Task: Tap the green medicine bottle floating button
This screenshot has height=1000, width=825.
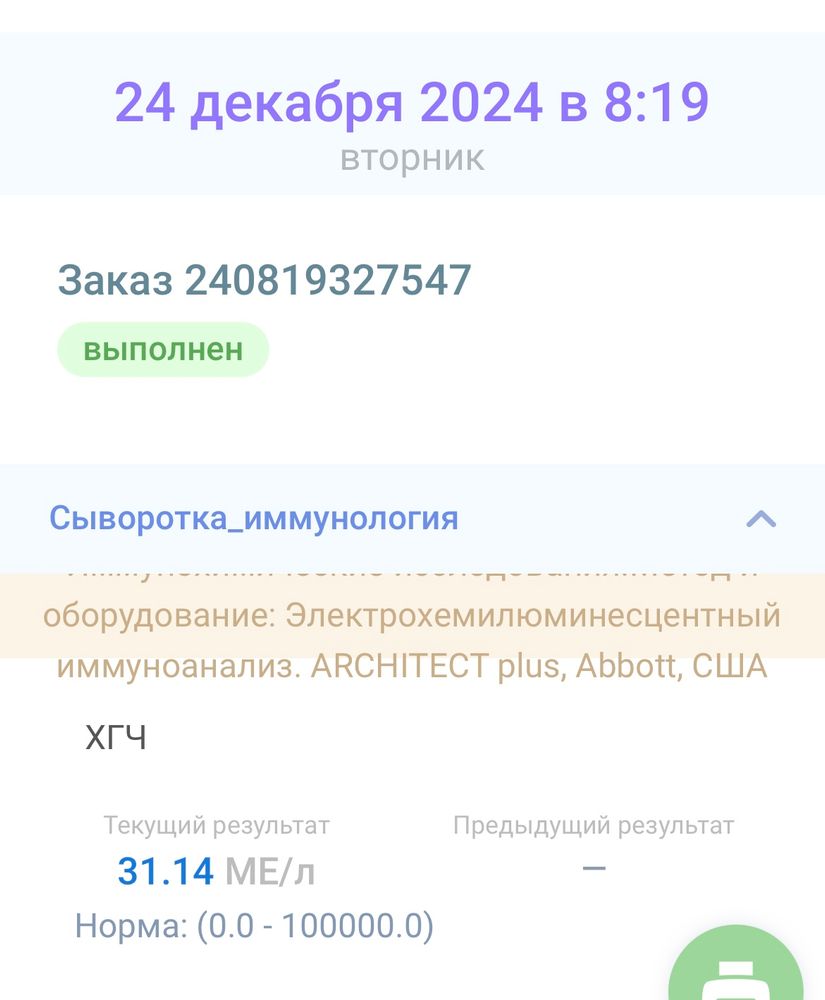Action: [737, 975]
